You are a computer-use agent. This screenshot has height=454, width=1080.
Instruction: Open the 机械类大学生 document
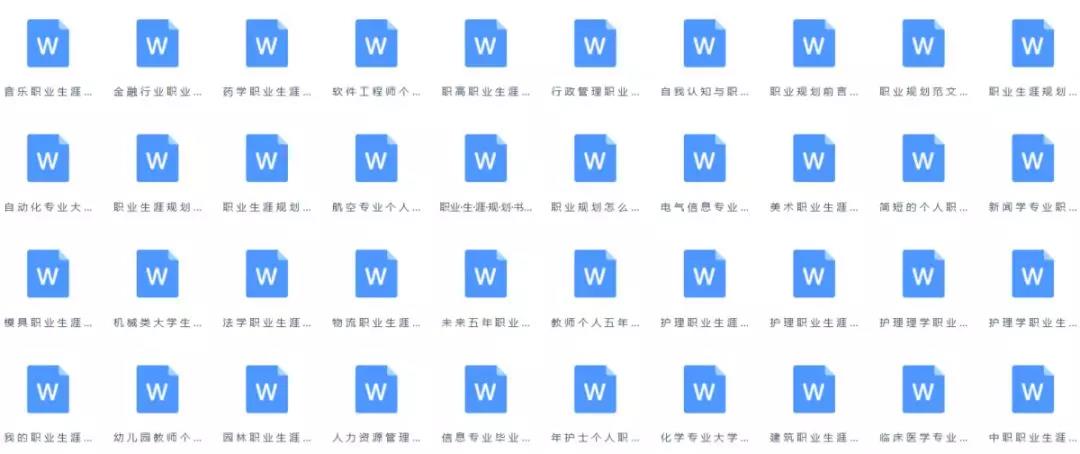coord(157,274)
